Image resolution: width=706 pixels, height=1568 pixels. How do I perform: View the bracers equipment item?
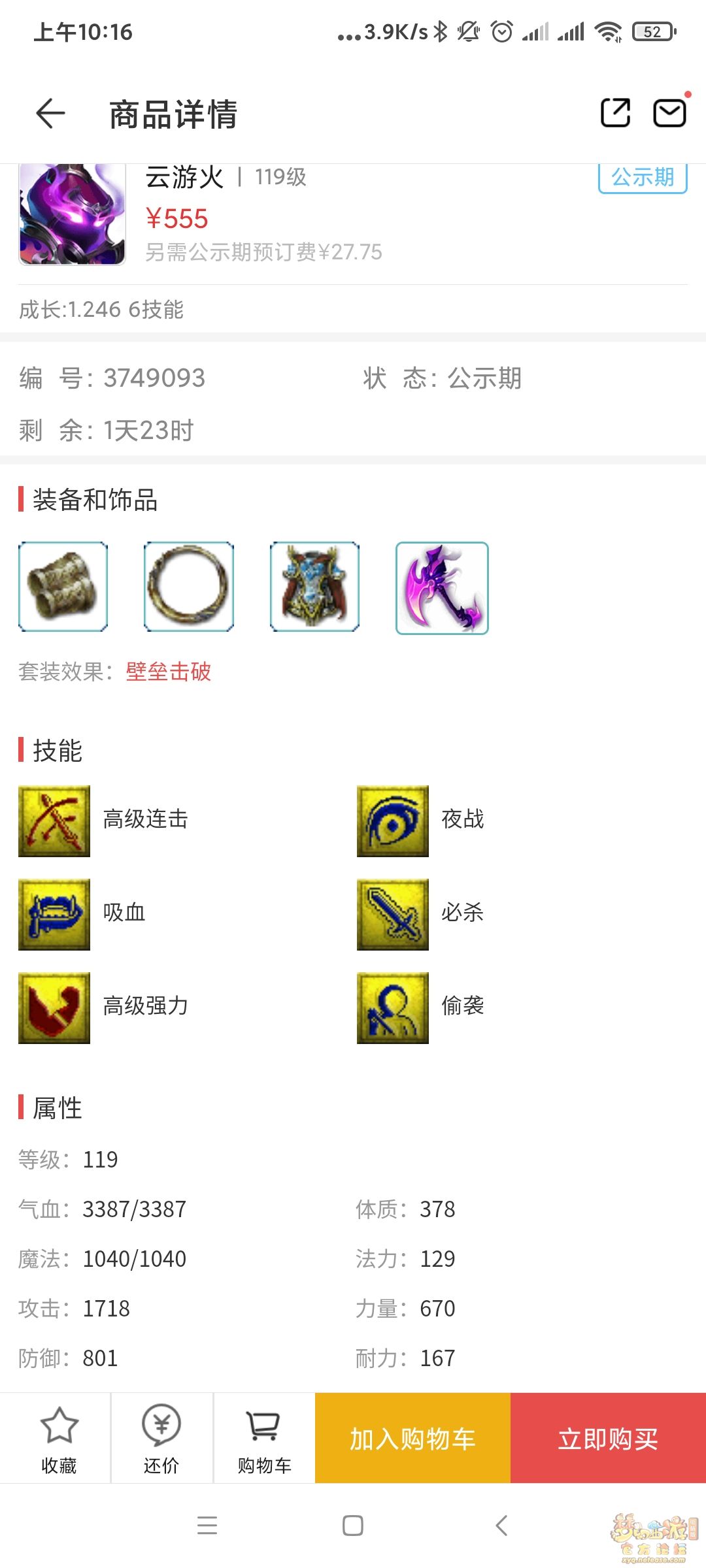coord(63,587)
